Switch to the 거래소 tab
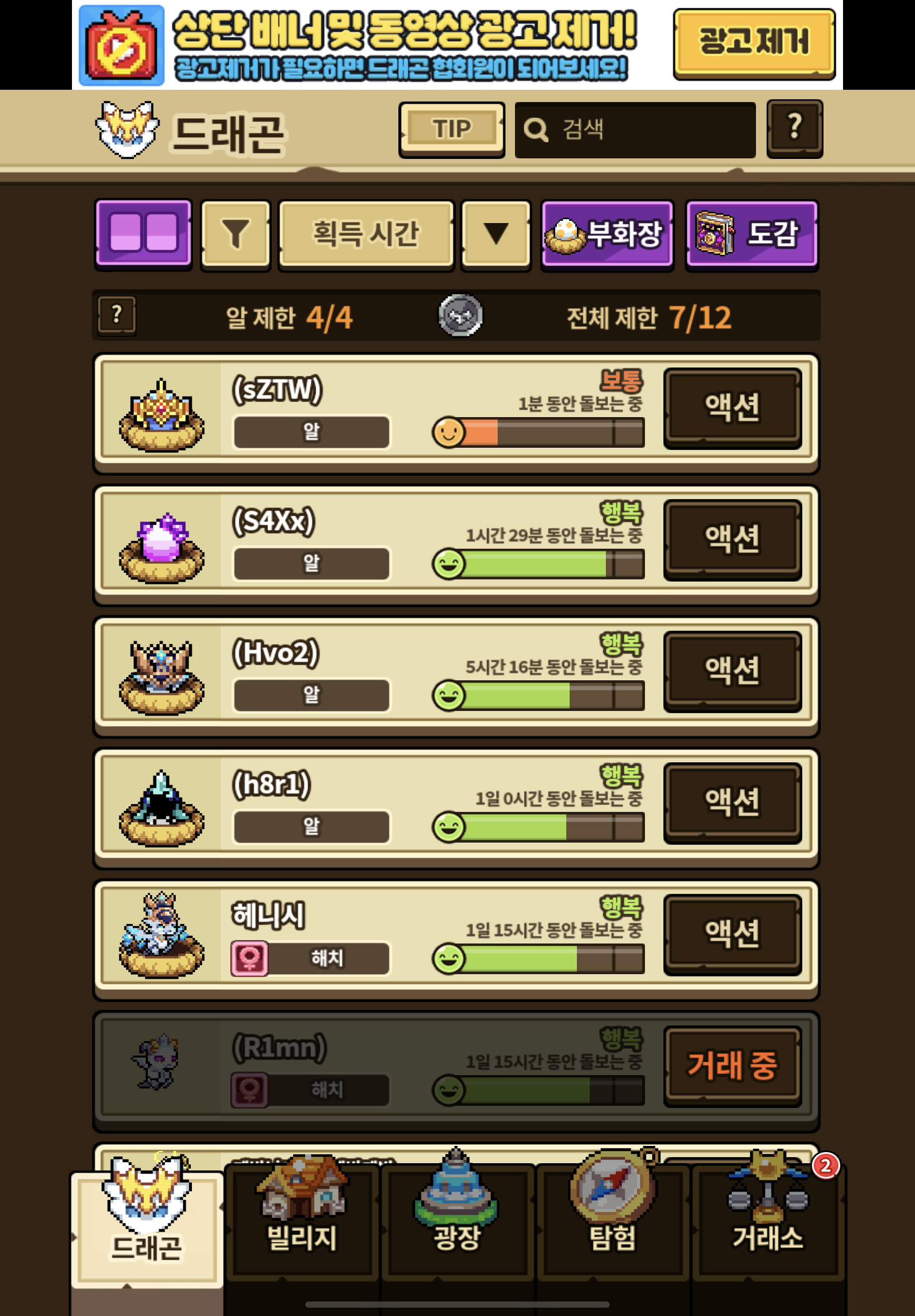Screen dimensions: 915x1316 pos(768,1220)
